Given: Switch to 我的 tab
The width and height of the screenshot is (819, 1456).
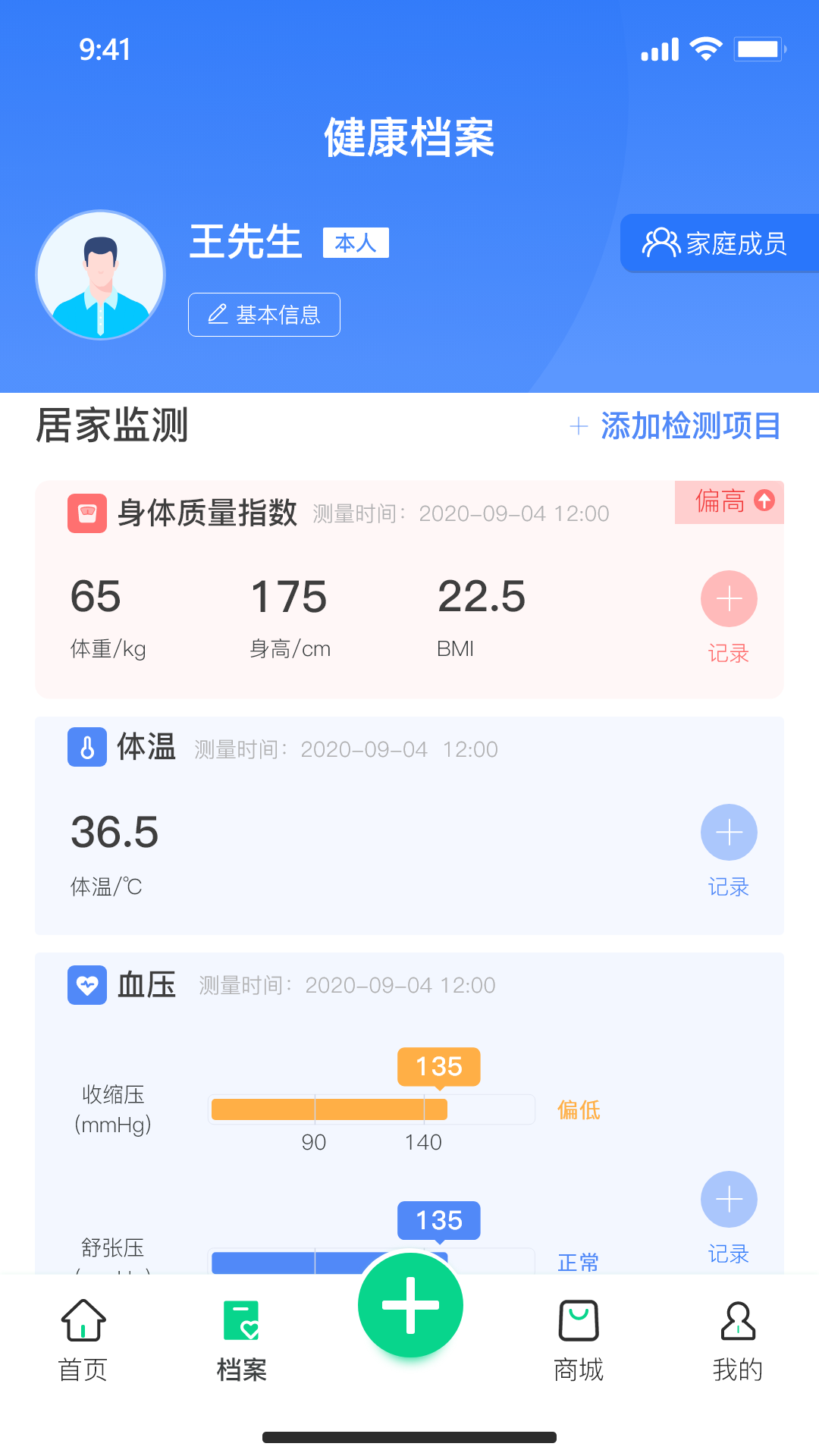Looking at the screenshot, I should click(737, 1339).
